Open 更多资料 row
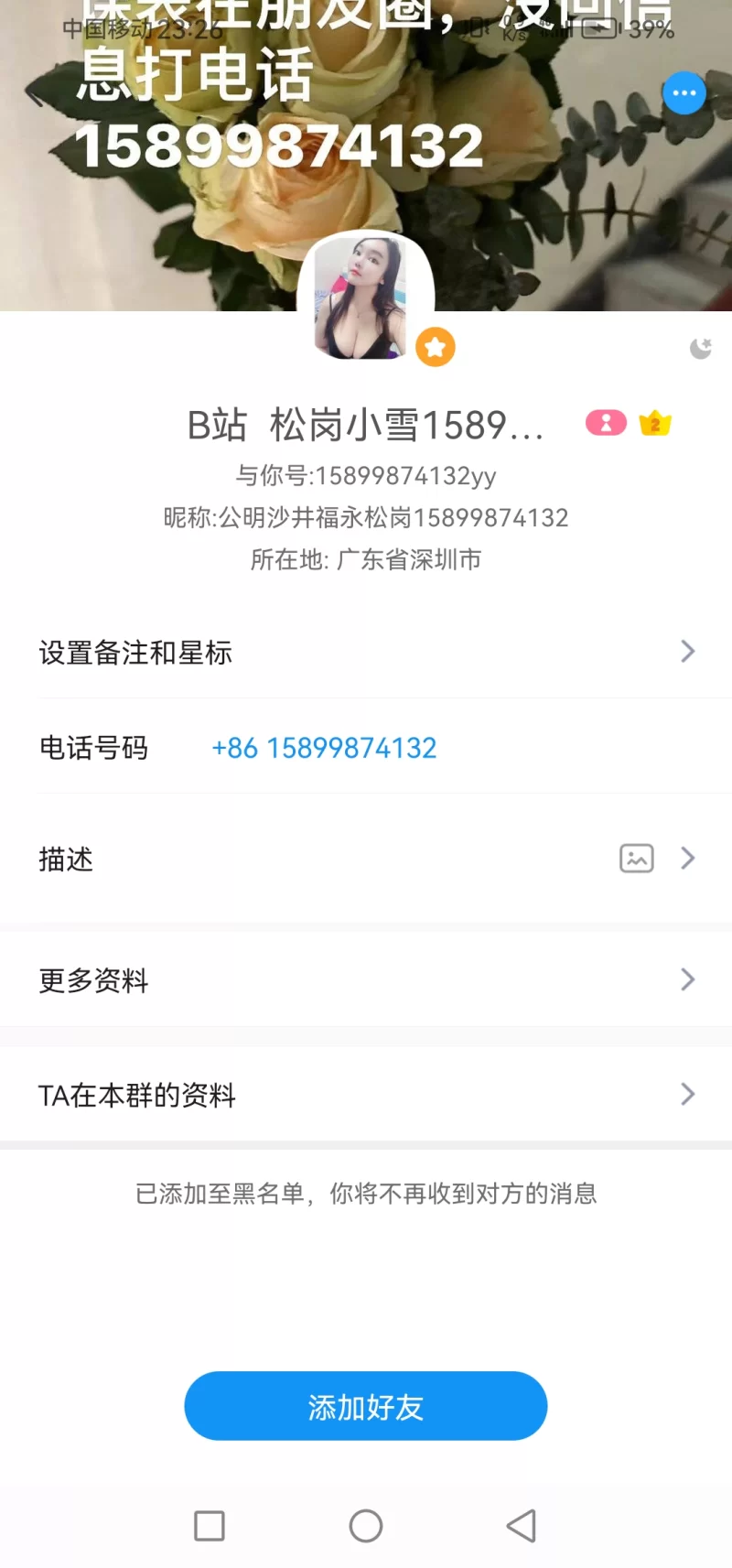The height and width of the screenshot is (1568, 732). tap(366, 979)
